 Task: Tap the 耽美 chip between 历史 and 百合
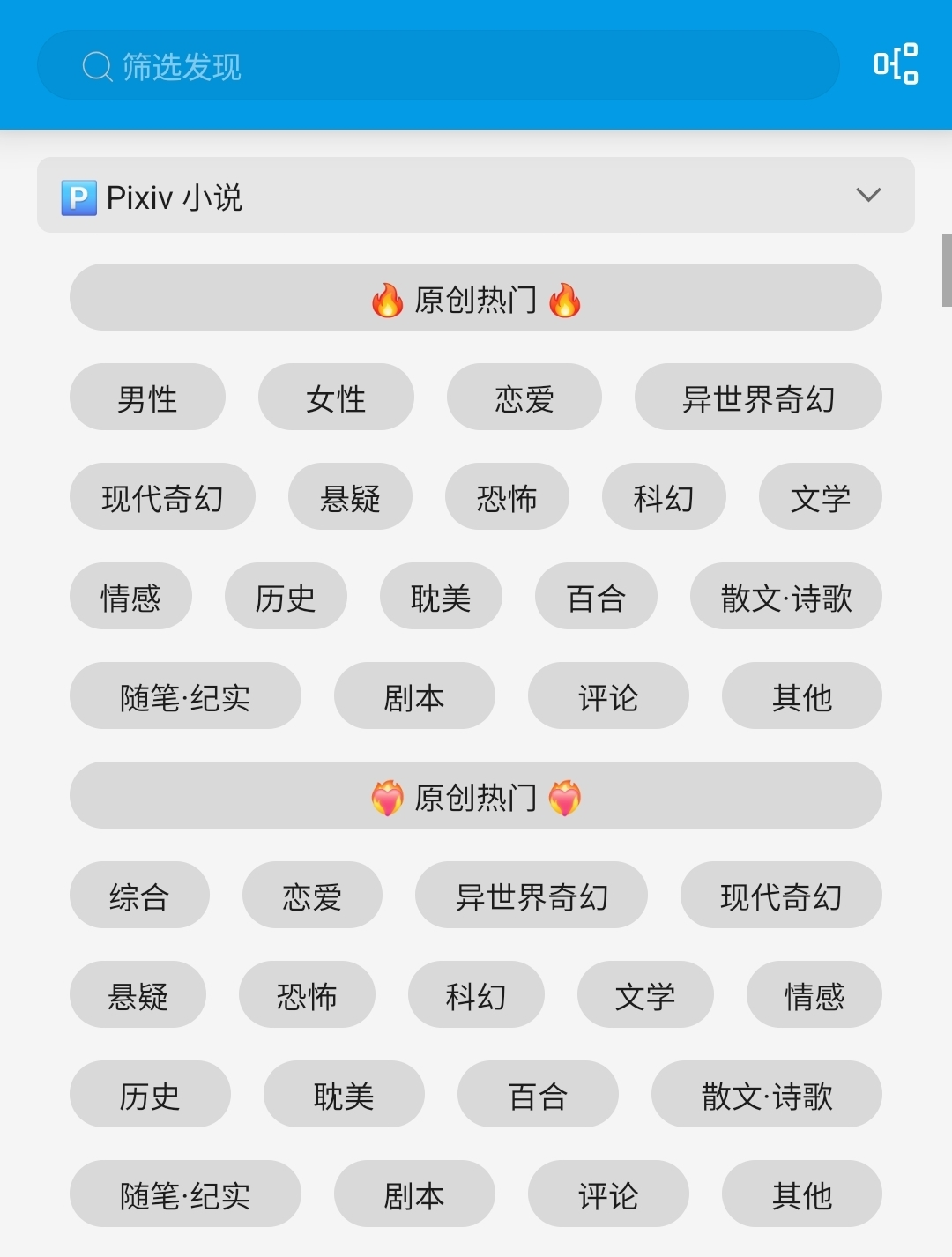tap(441, 597)
